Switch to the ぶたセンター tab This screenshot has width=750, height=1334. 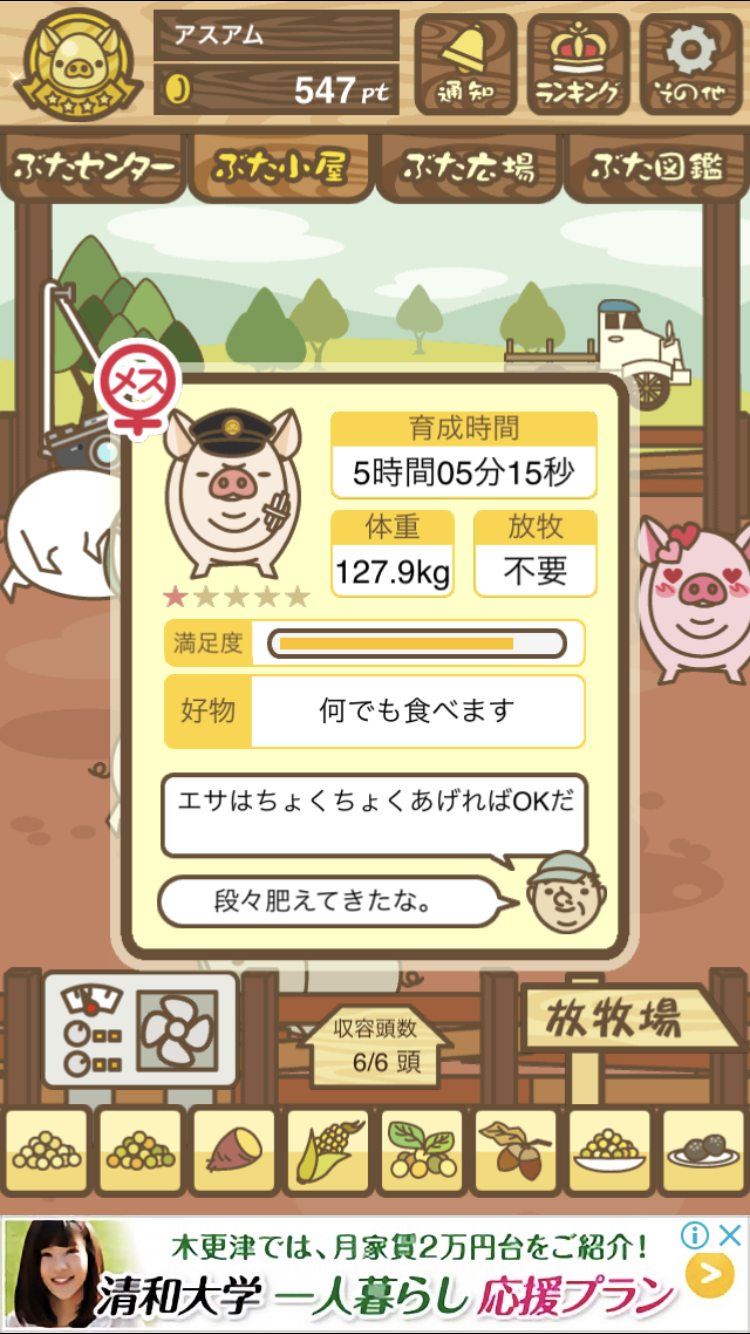click(94, 167)
